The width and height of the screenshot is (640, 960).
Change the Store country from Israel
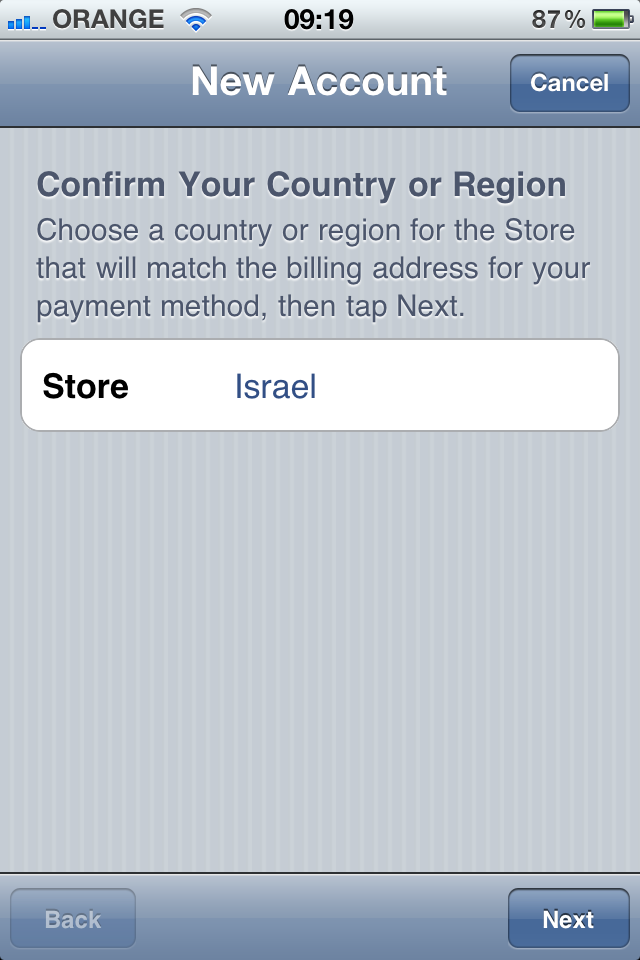[320, 386]
